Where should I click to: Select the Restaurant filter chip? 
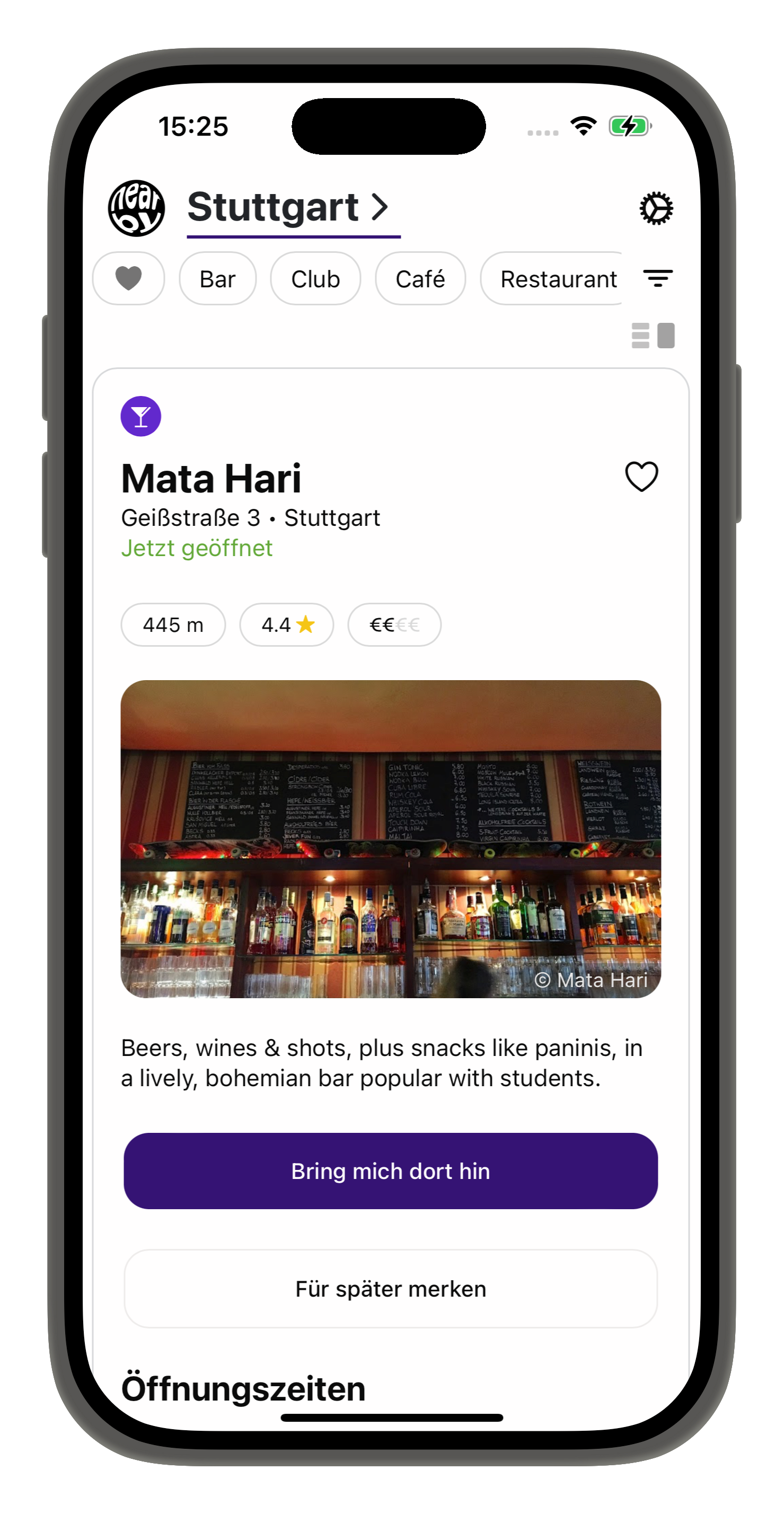552,279
